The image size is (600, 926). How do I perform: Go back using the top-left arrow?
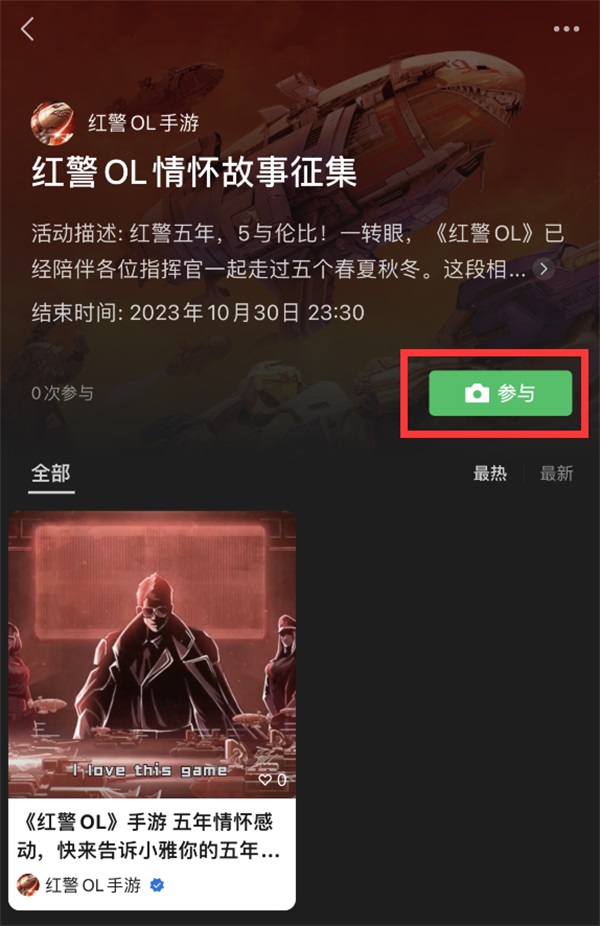click(27, 30)
